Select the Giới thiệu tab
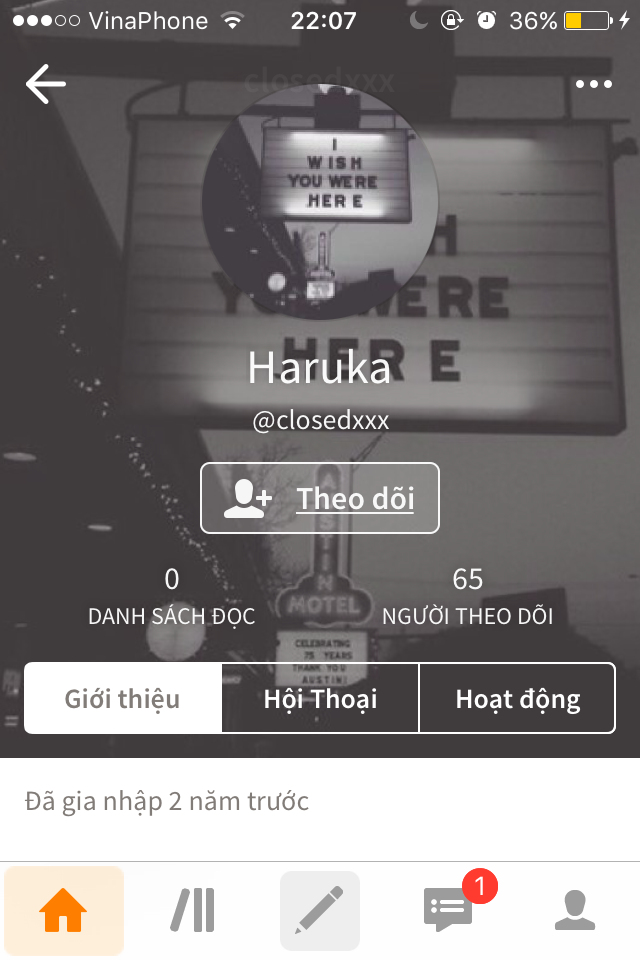 tap(123, 698)
